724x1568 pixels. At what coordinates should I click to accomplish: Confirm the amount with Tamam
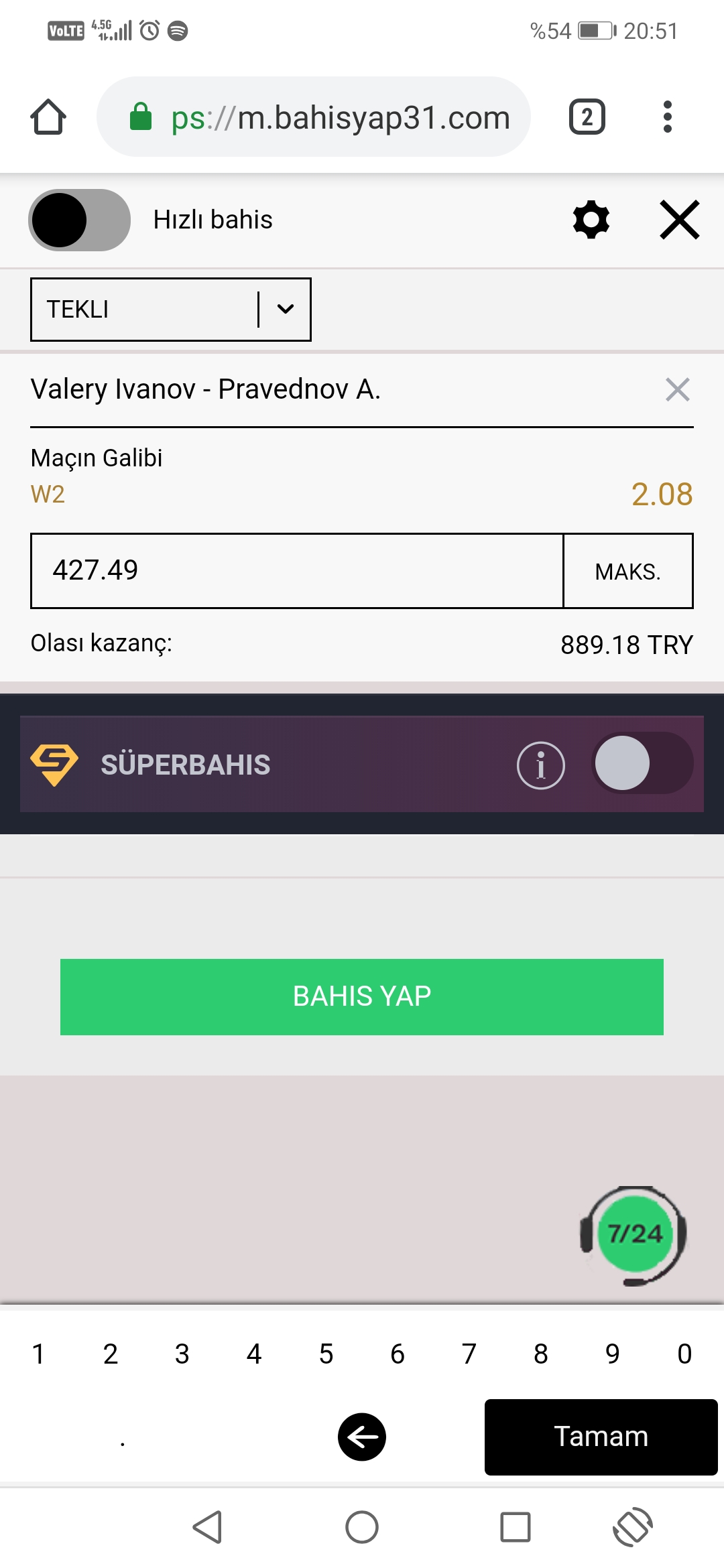[601, 1437]
